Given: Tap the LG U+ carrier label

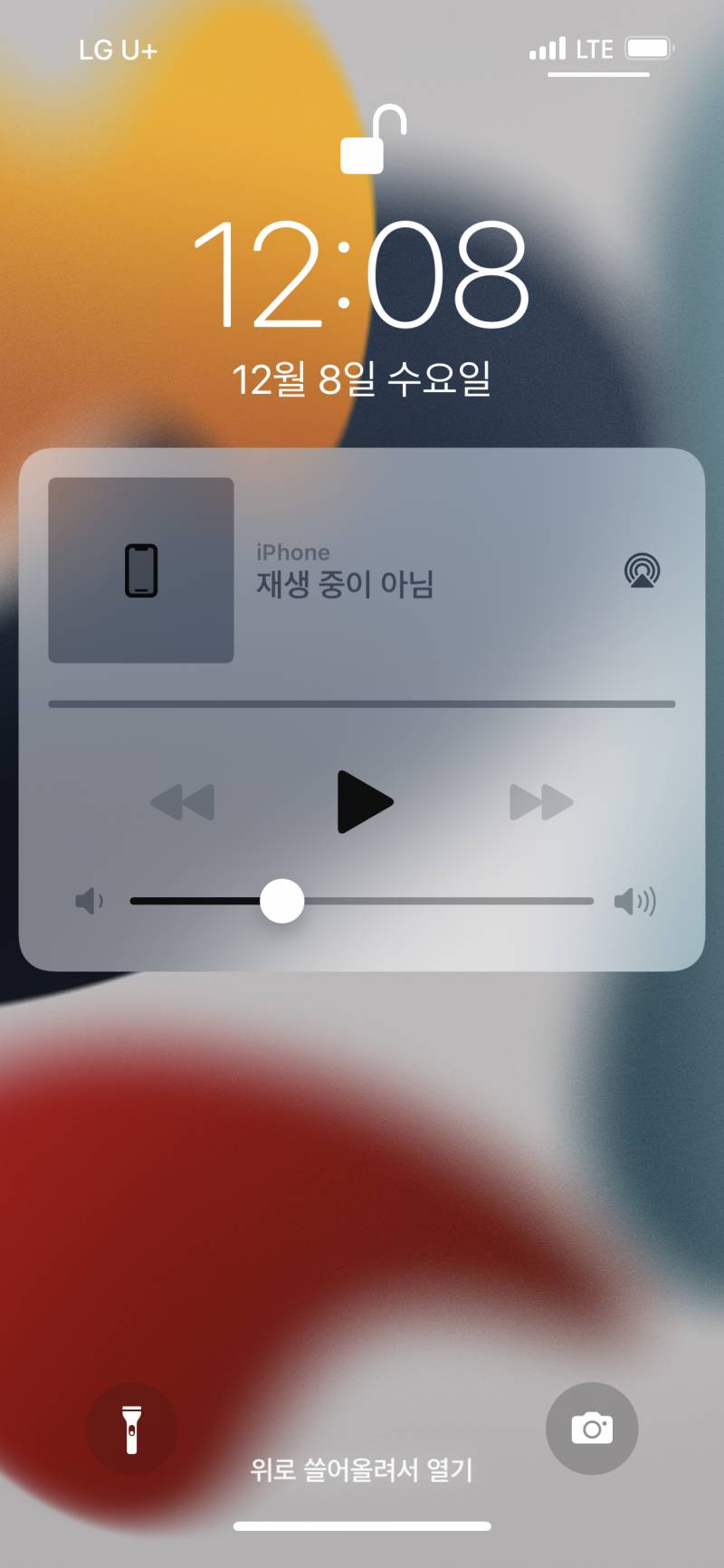Looking at the screenshot, I should pos(119,51).
